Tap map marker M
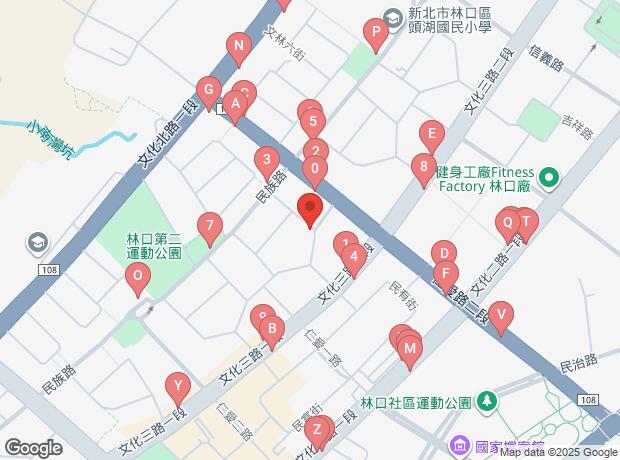The image size is (620, 460). pyautogui.click(x=409, y=349)
